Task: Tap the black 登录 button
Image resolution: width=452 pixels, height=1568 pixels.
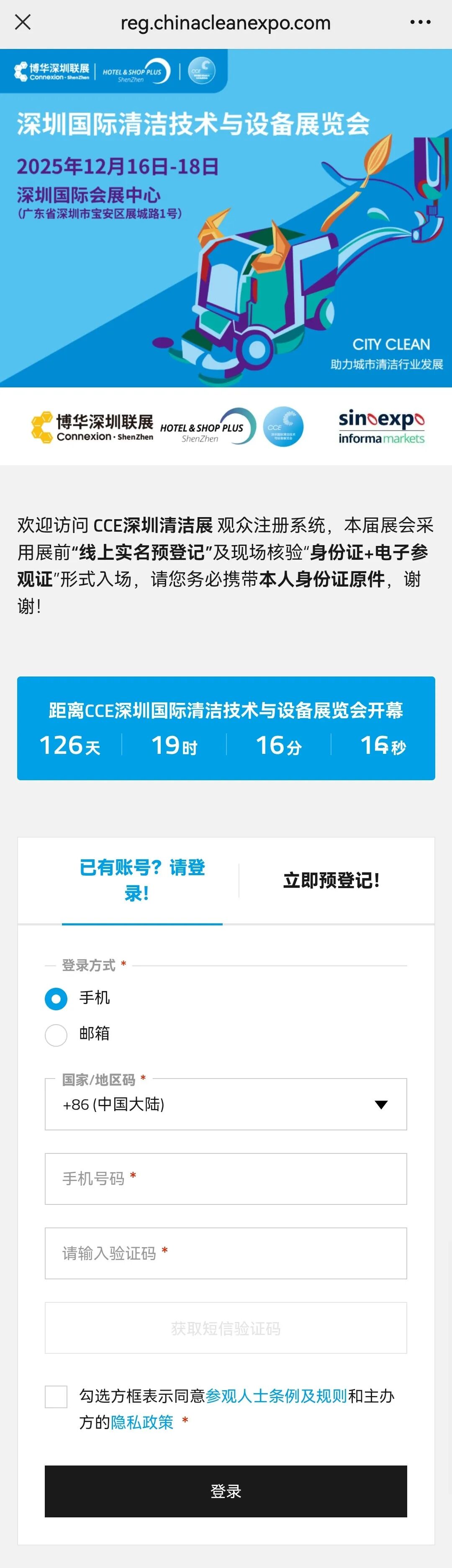Action: point(226,1491)
